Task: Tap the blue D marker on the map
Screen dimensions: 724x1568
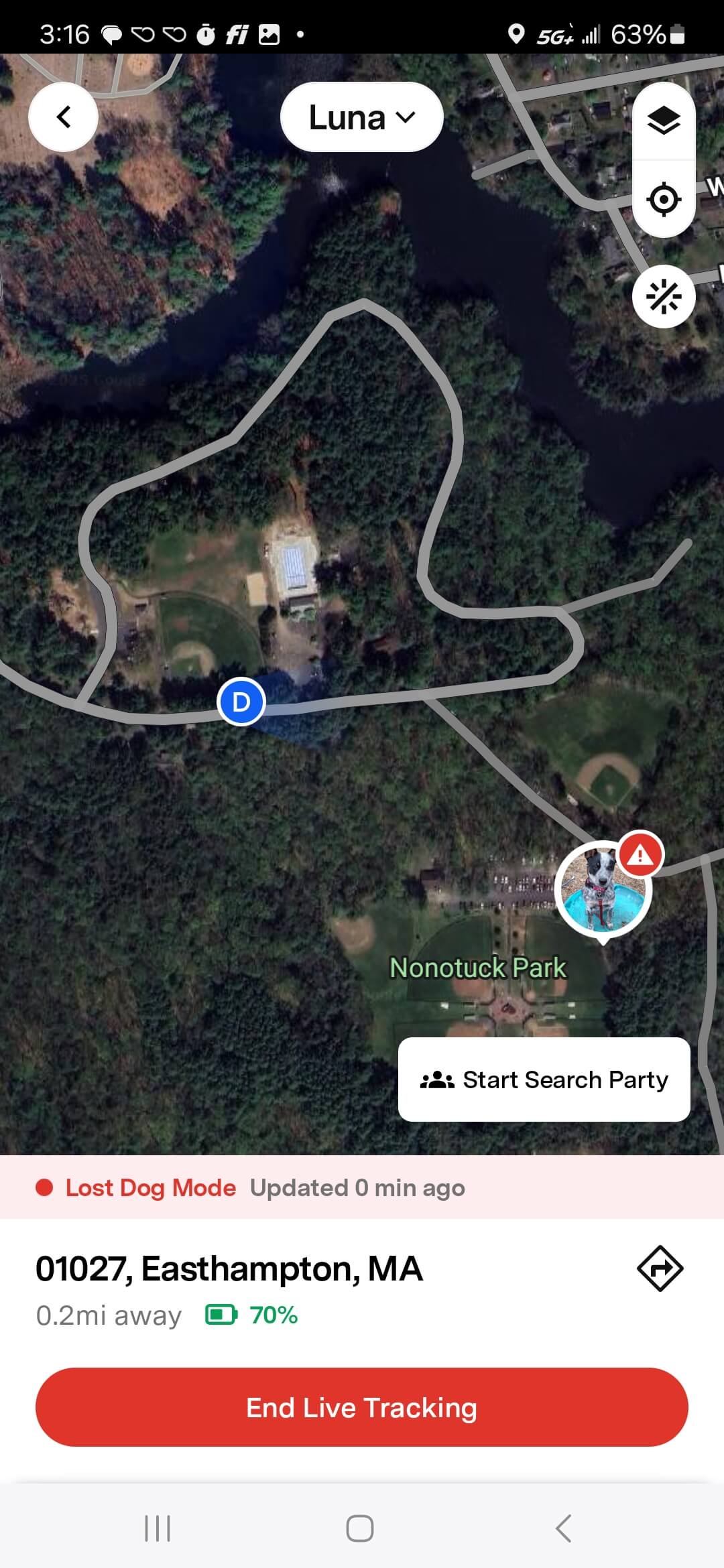Action: [x=241, y=702]
